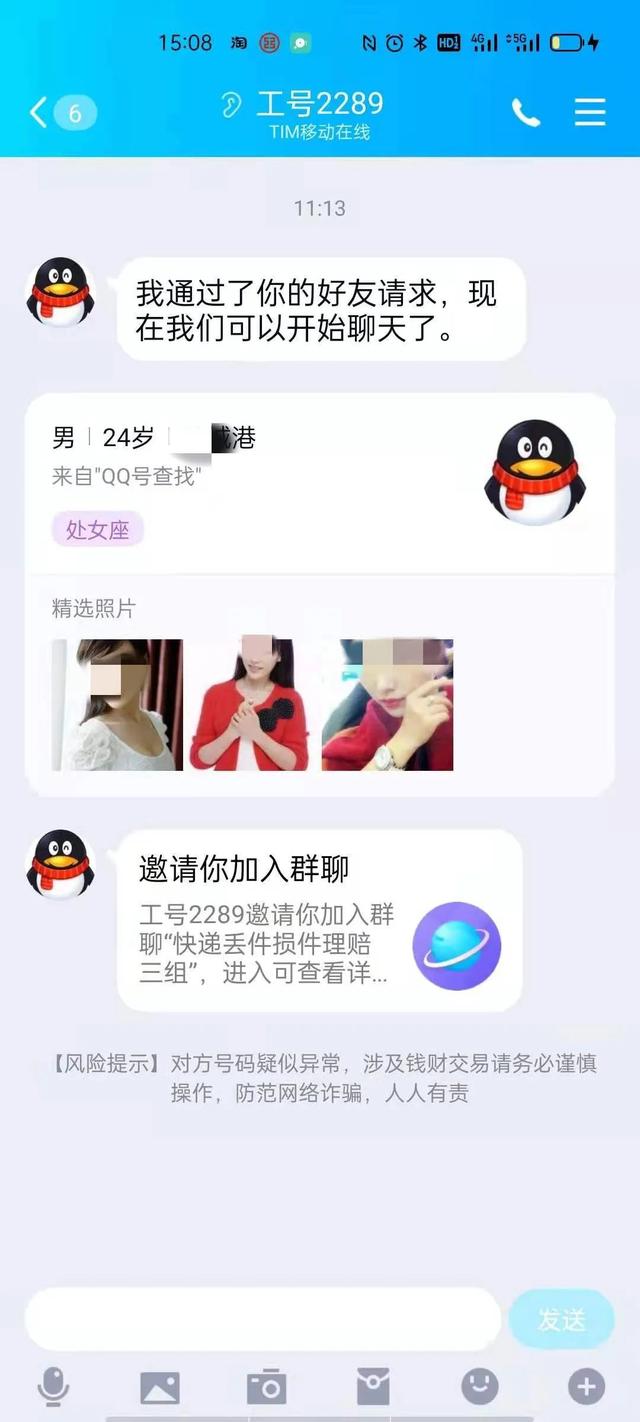Open the camera to take a photo
640x1422 pixels.
267,1386
